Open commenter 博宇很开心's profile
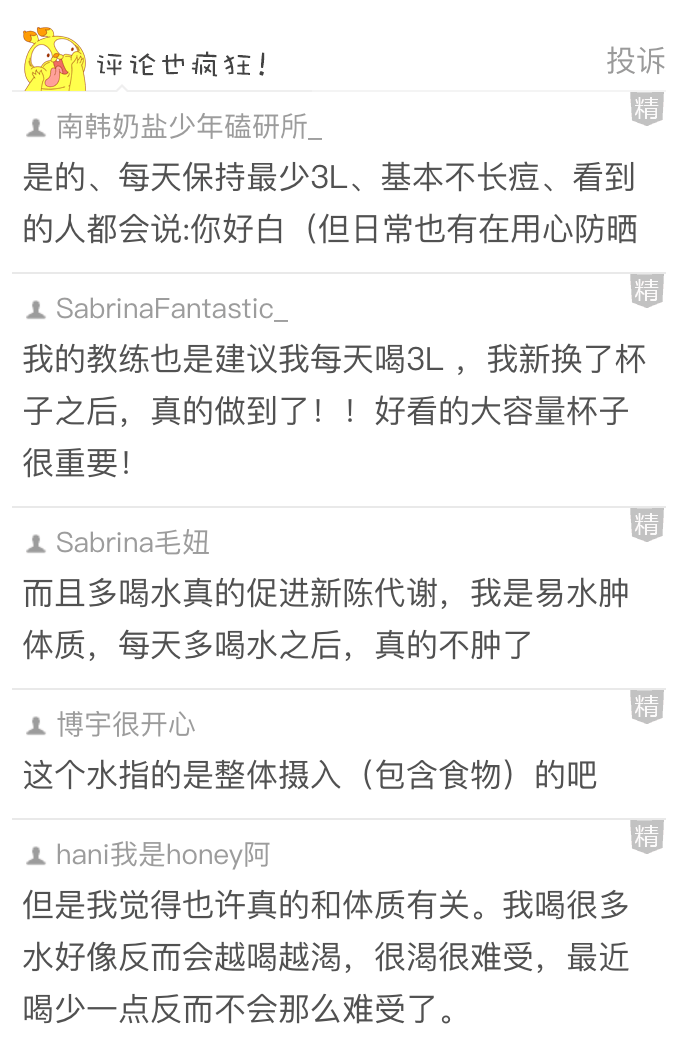Viewport: 678px width, 1042px height. click(x=125, y=724)
